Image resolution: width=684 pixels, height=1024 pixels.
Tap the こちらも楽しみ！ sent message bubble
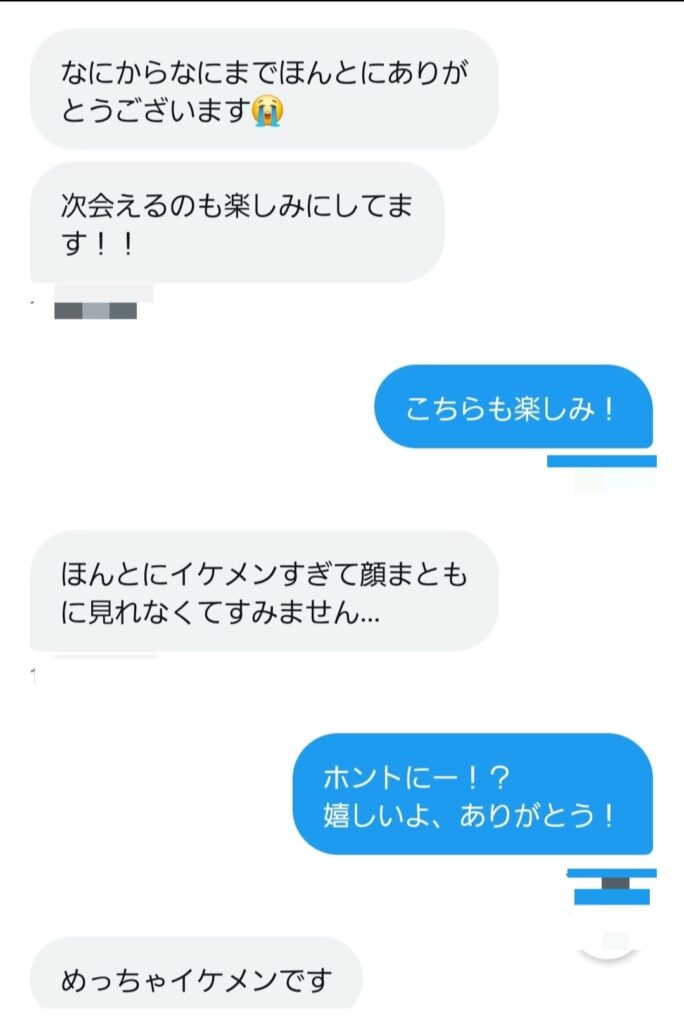coord(513,407)
